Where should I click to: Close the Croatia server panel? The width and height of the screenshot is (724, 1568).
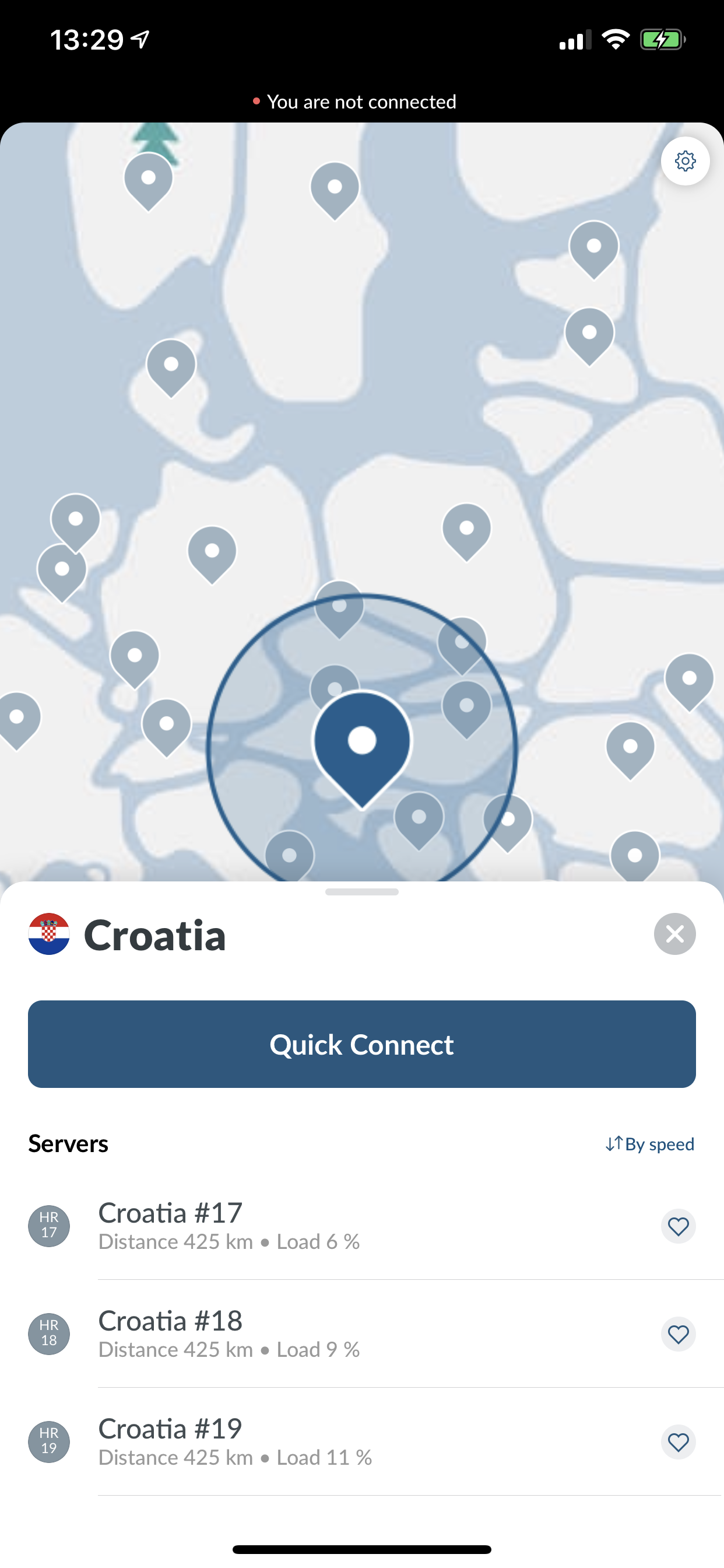[x=674, y=934]
